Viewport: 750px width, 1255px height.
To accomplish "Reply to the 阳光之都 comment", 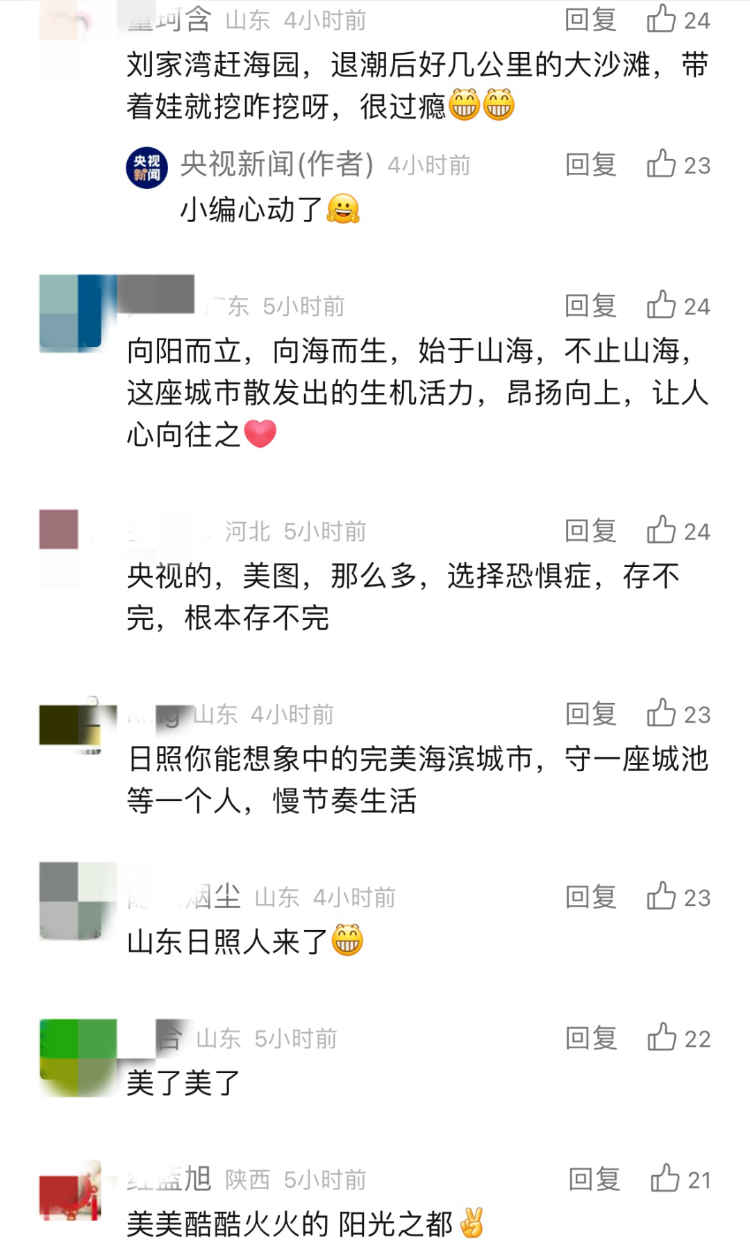I will tap(595, 1180).
